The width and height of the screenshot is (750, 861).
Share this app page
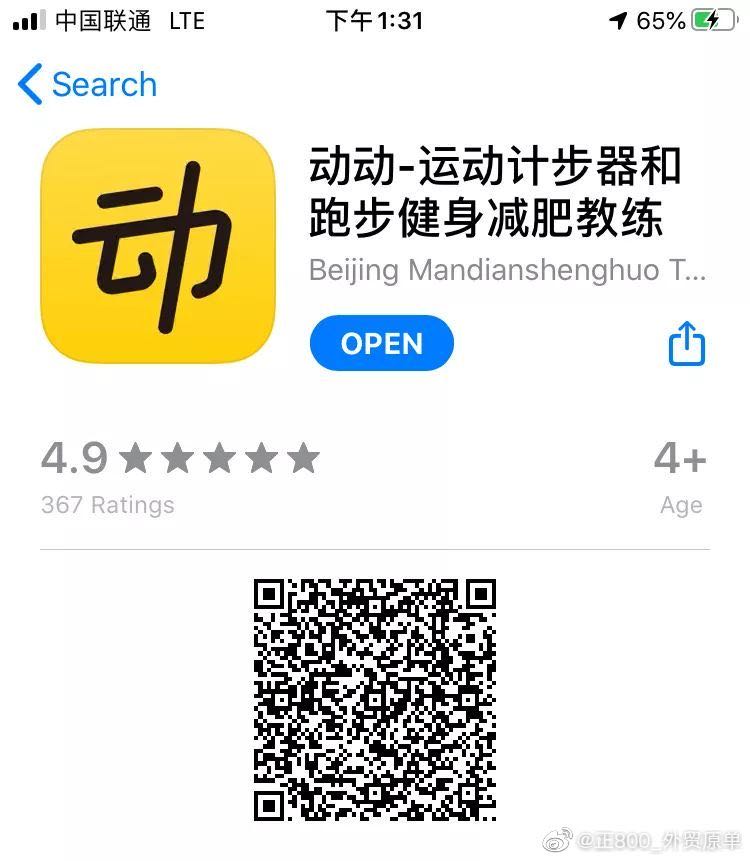tap(686, 344)
